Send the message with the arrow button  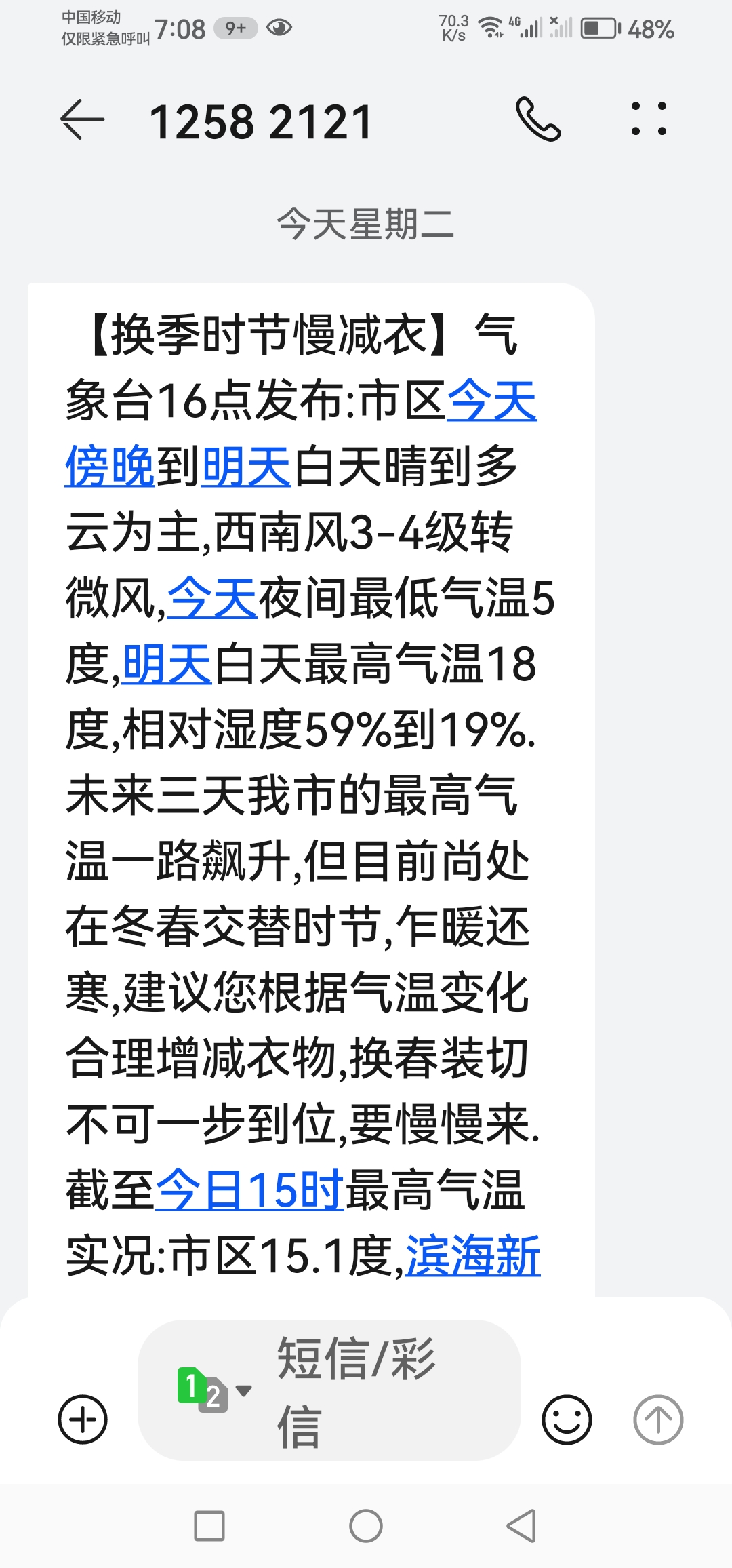658,1420
